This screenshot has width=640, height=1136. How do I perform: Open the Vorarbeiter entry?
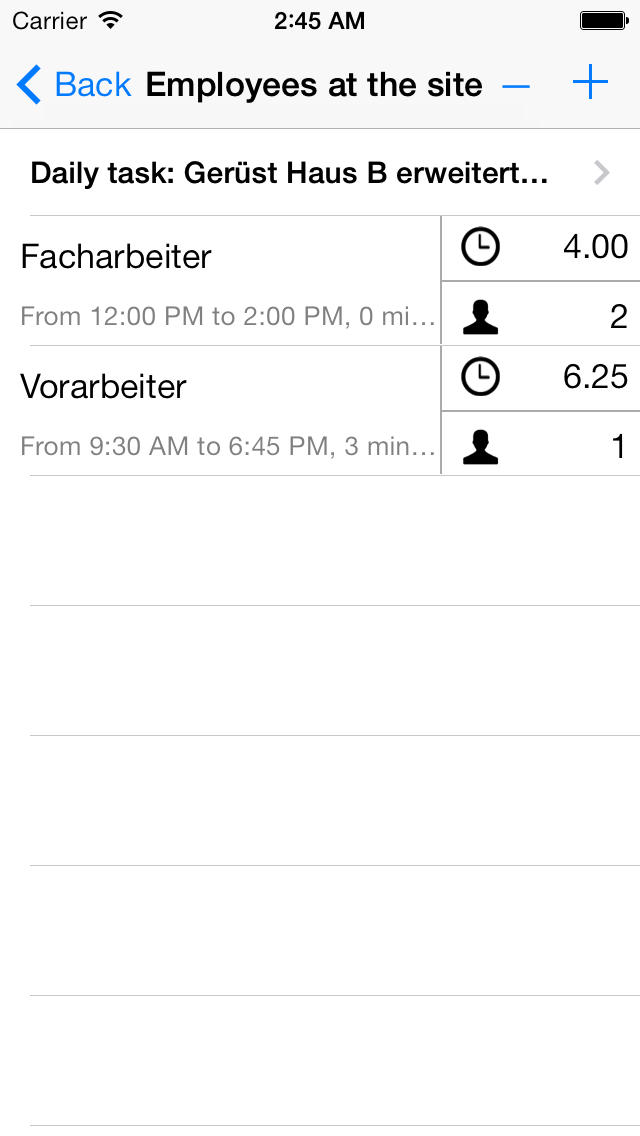(220, 411)
